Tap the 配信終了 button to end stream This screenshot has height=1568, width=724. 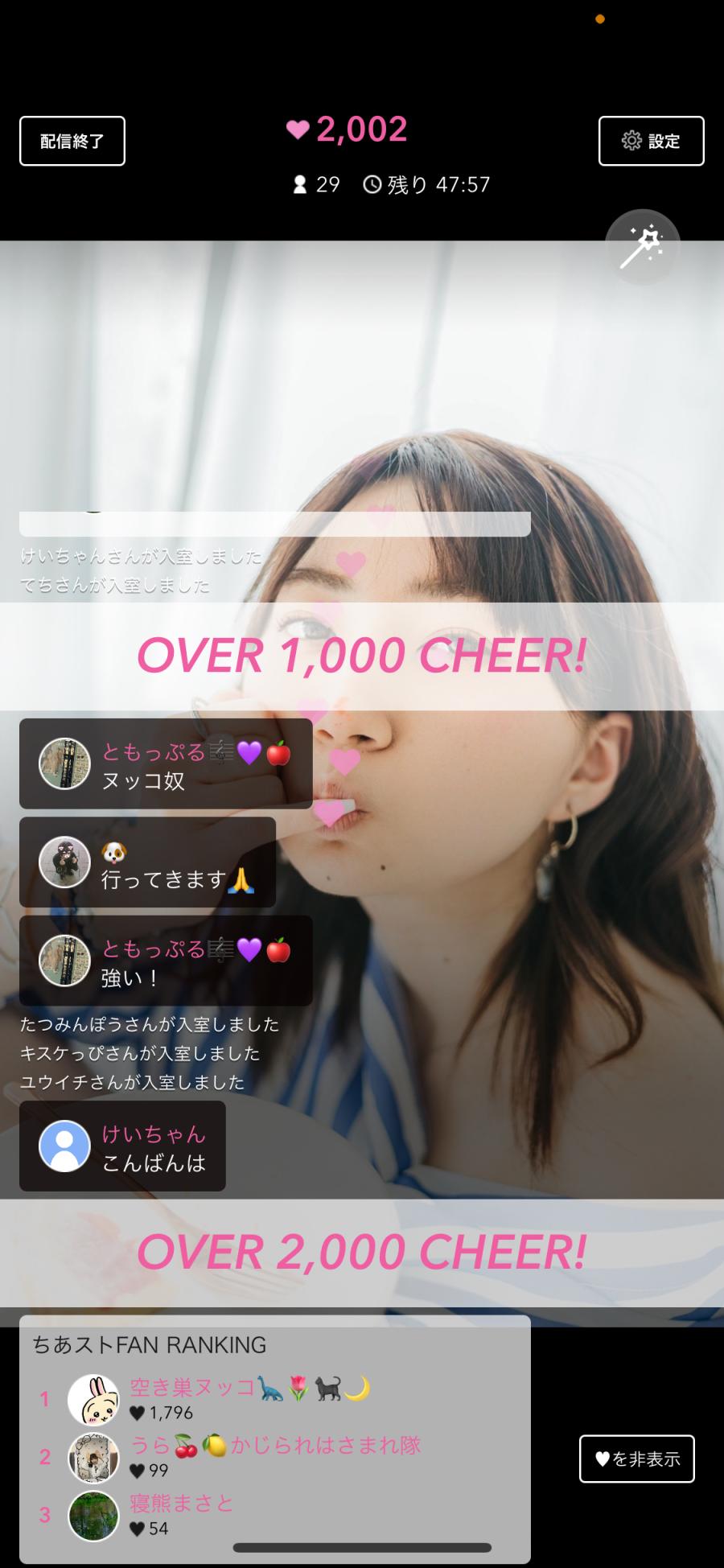(x=72, y=141)
